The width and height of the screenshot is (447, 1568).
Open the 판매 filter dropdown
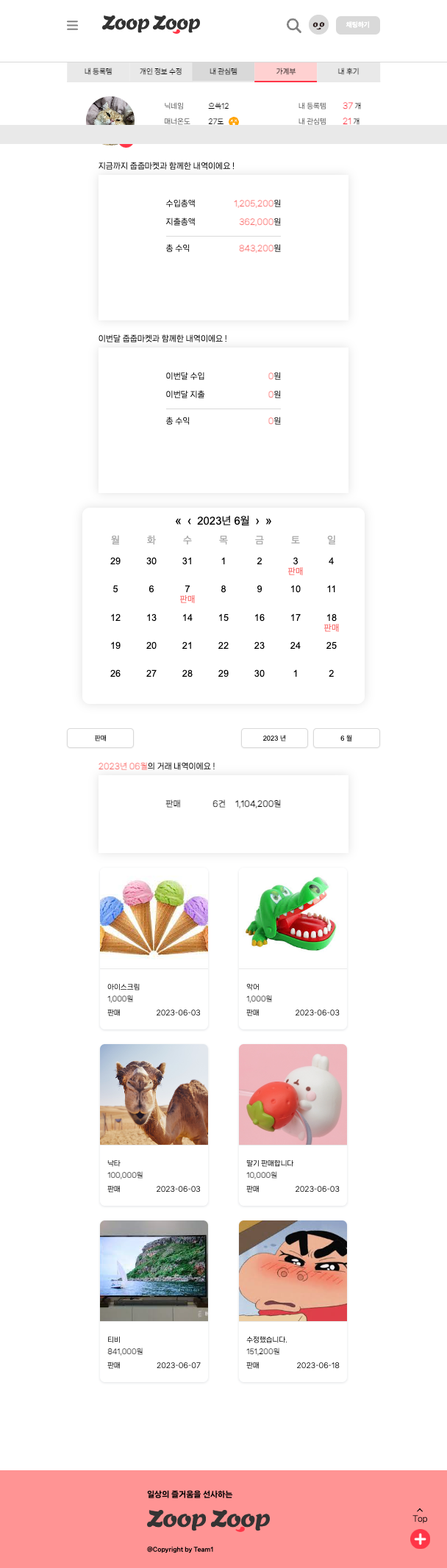pos(100,738)
